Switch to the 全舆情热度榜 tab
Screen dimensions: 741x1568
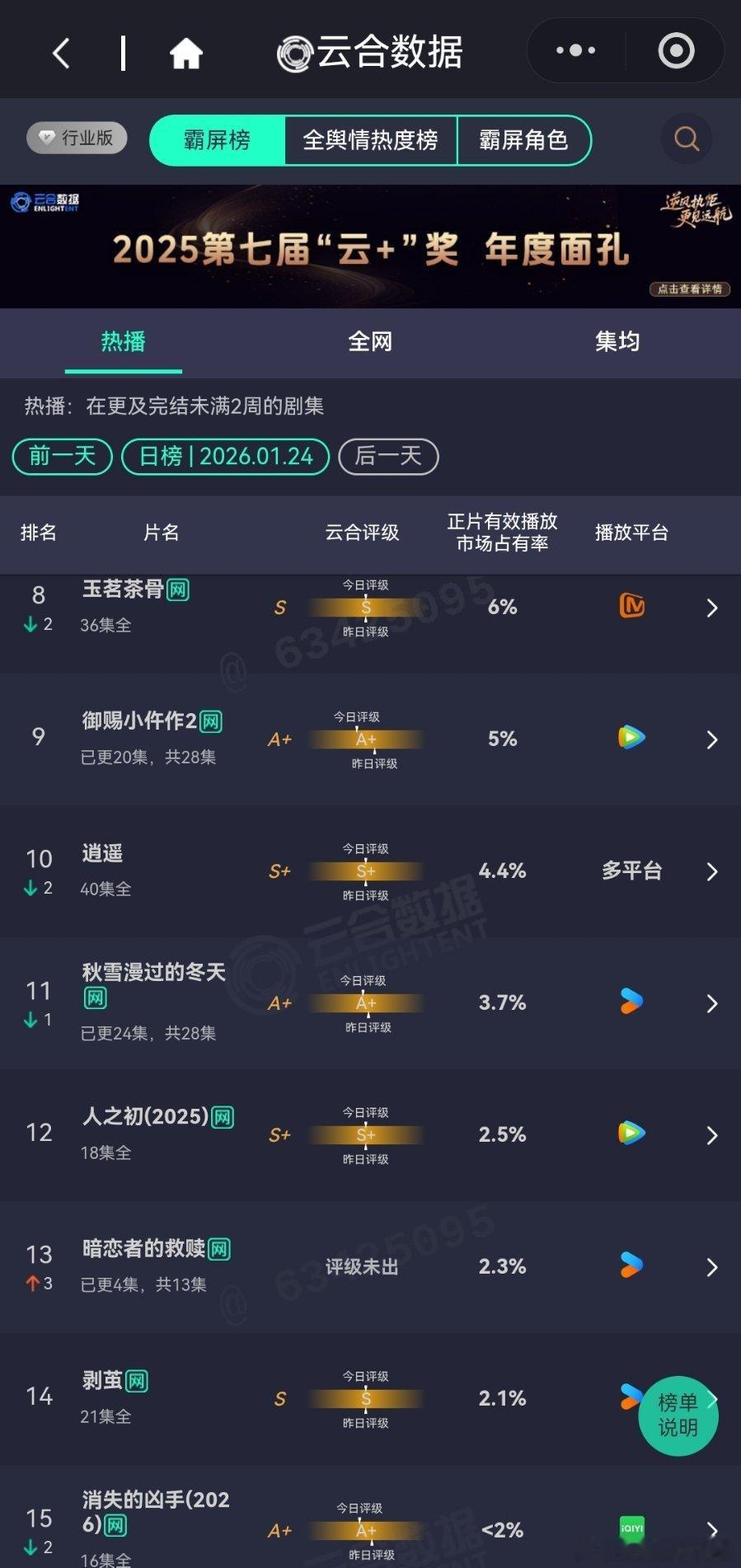[370, 140]
